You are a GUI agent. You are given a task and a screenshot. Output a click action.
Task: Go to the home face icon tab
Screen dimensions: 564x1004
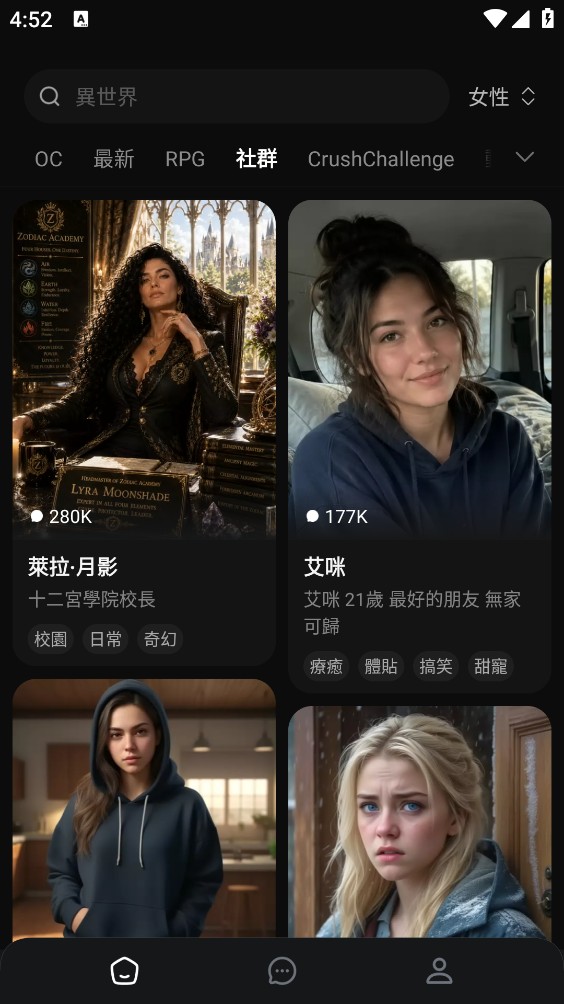click(124, 971)
